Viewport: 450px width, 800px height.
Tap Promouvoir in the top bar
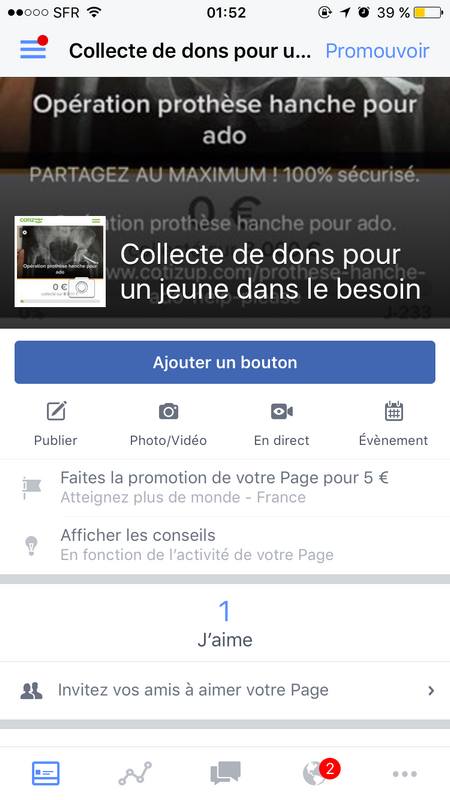point(377,51)
